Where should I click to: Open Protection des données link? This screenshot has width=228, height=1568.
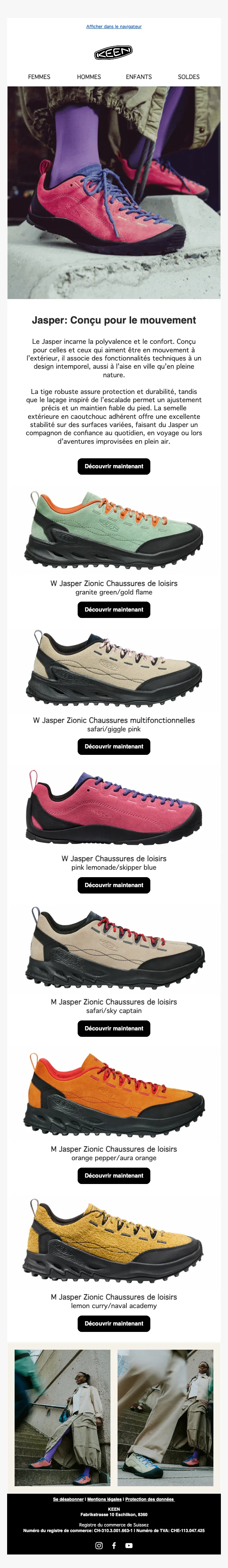(x=149, y=1499)
